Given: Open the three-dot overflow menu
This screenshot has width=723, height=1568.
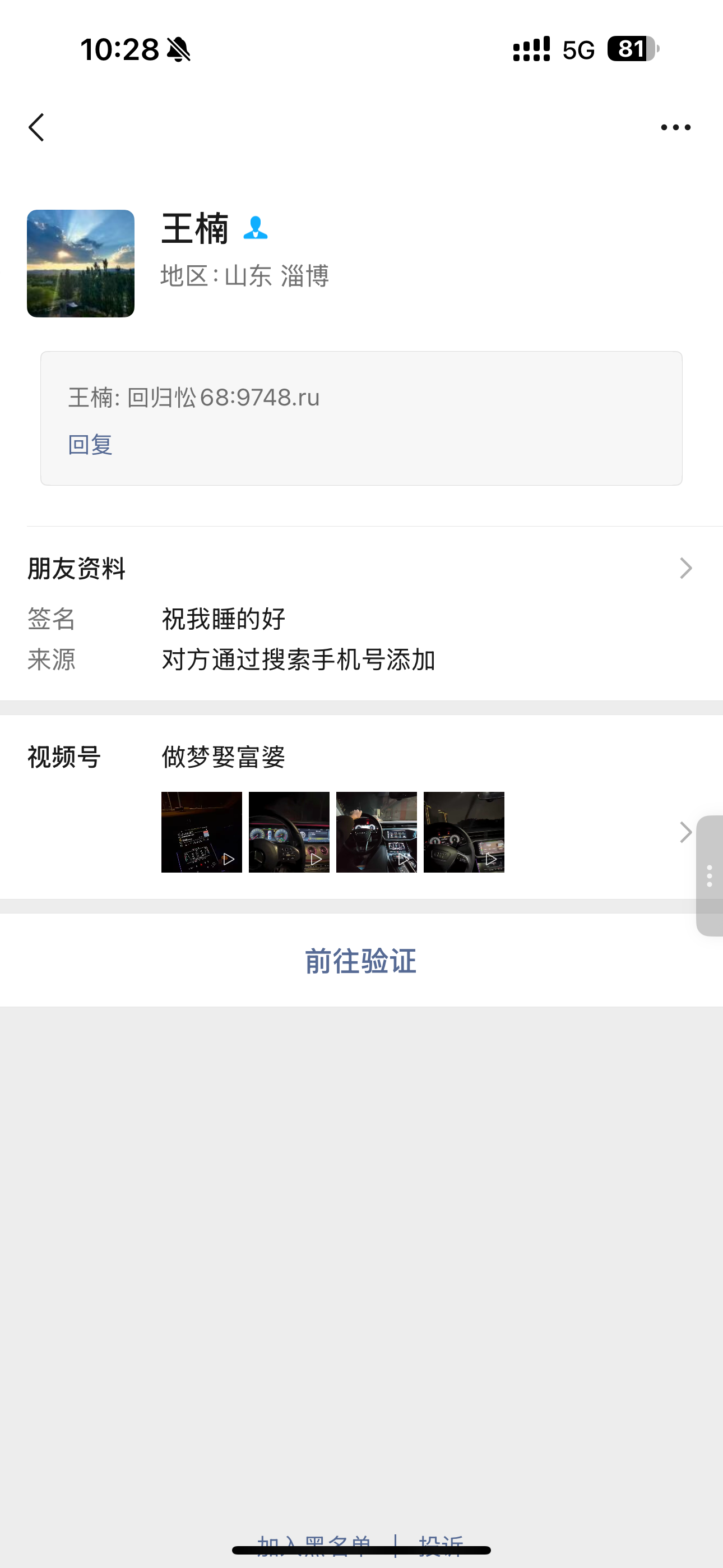Looking at the screenshot, I should tap(675, 127).
